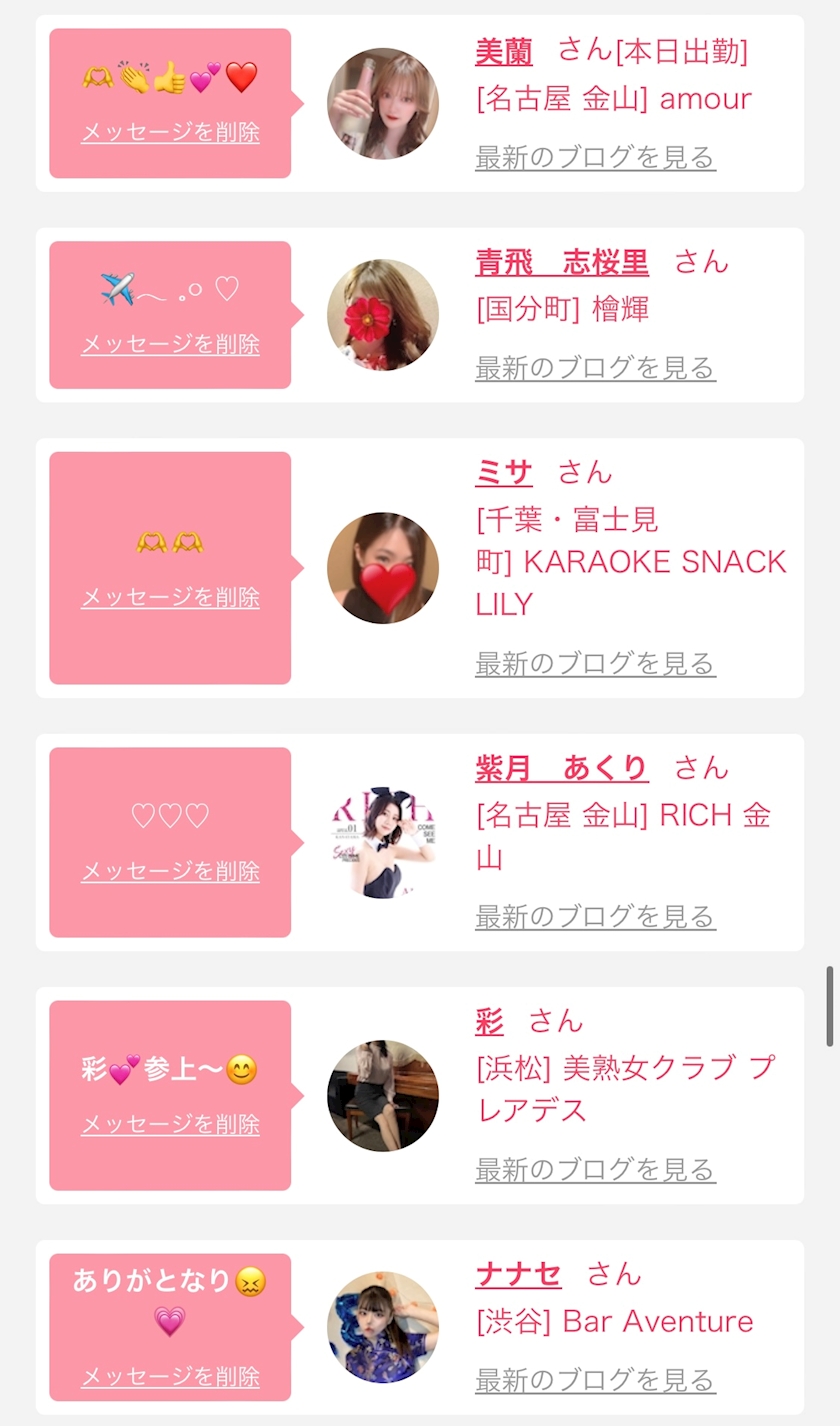Delete the ありがとなり message to ナナセ
The image size is (840, 1426).
pyautogui.click(x=170, y=1377)
